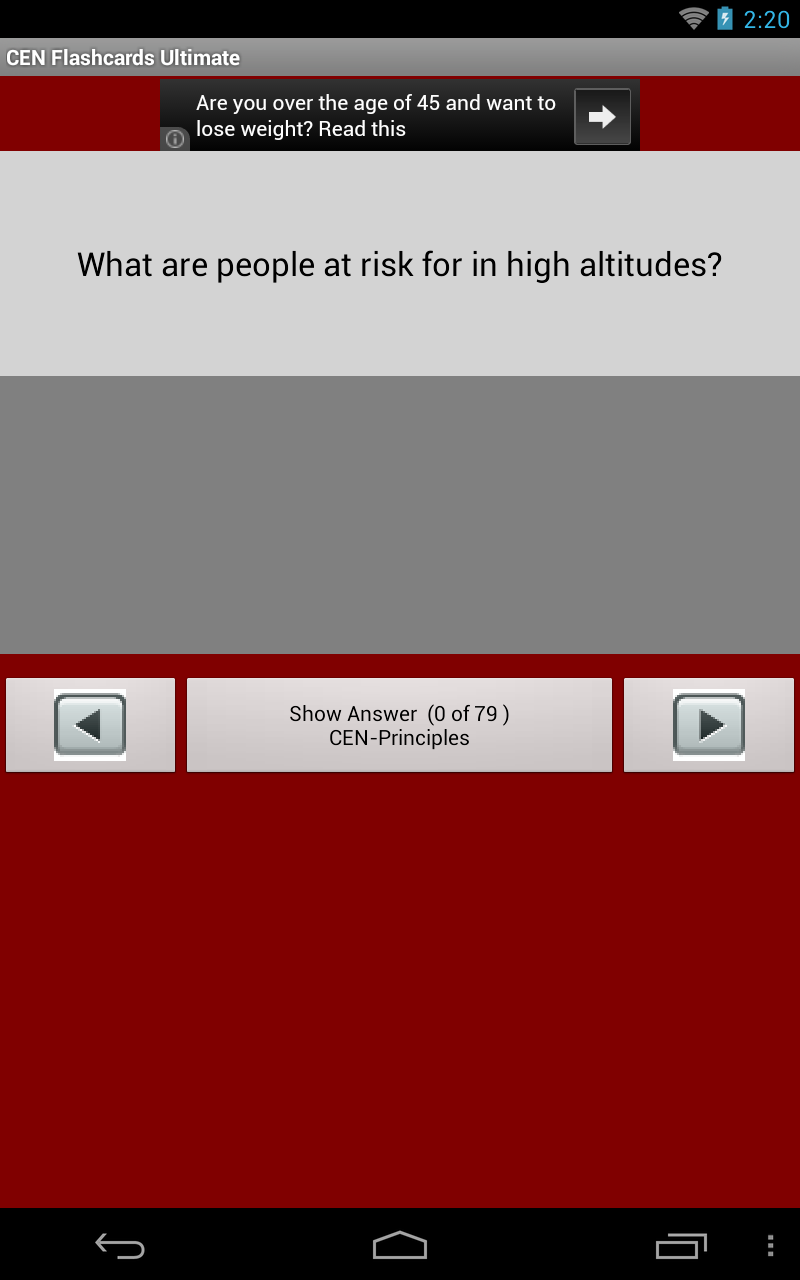
Task: Go back one card with the left arrow button
Action: pos(89,724)
